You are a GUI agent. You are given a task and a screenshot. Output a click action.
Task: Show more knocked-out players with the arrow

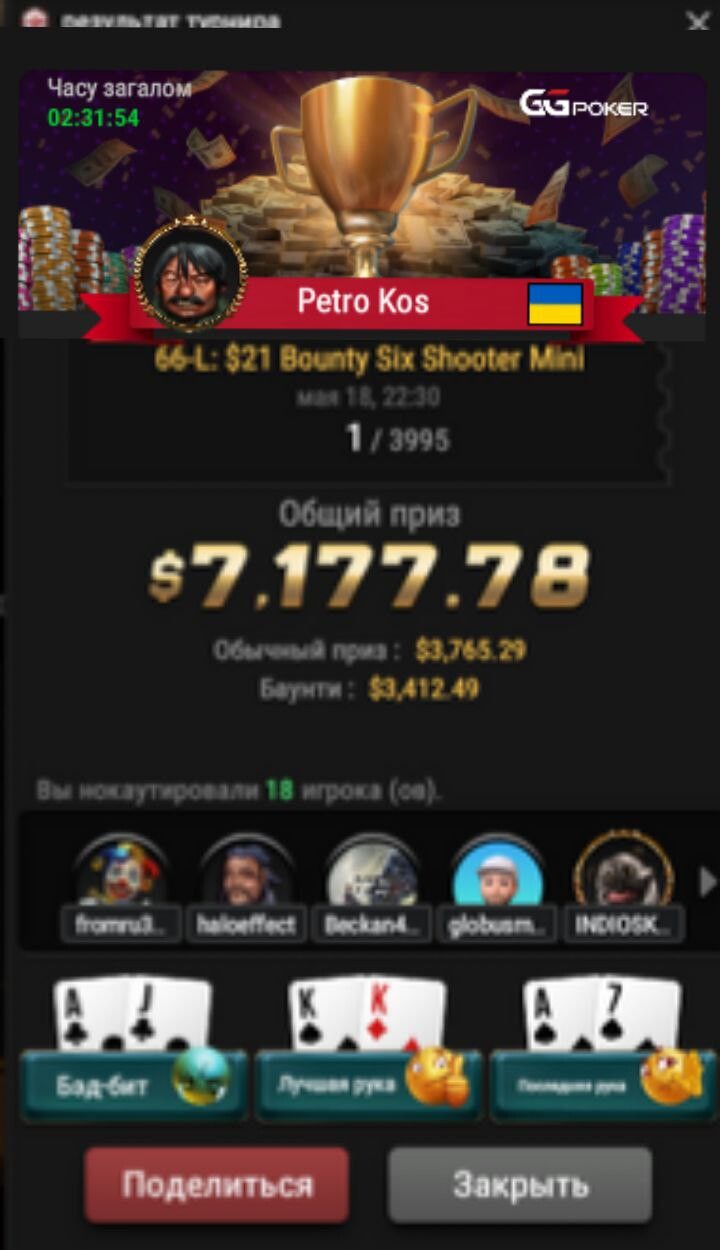707,882
